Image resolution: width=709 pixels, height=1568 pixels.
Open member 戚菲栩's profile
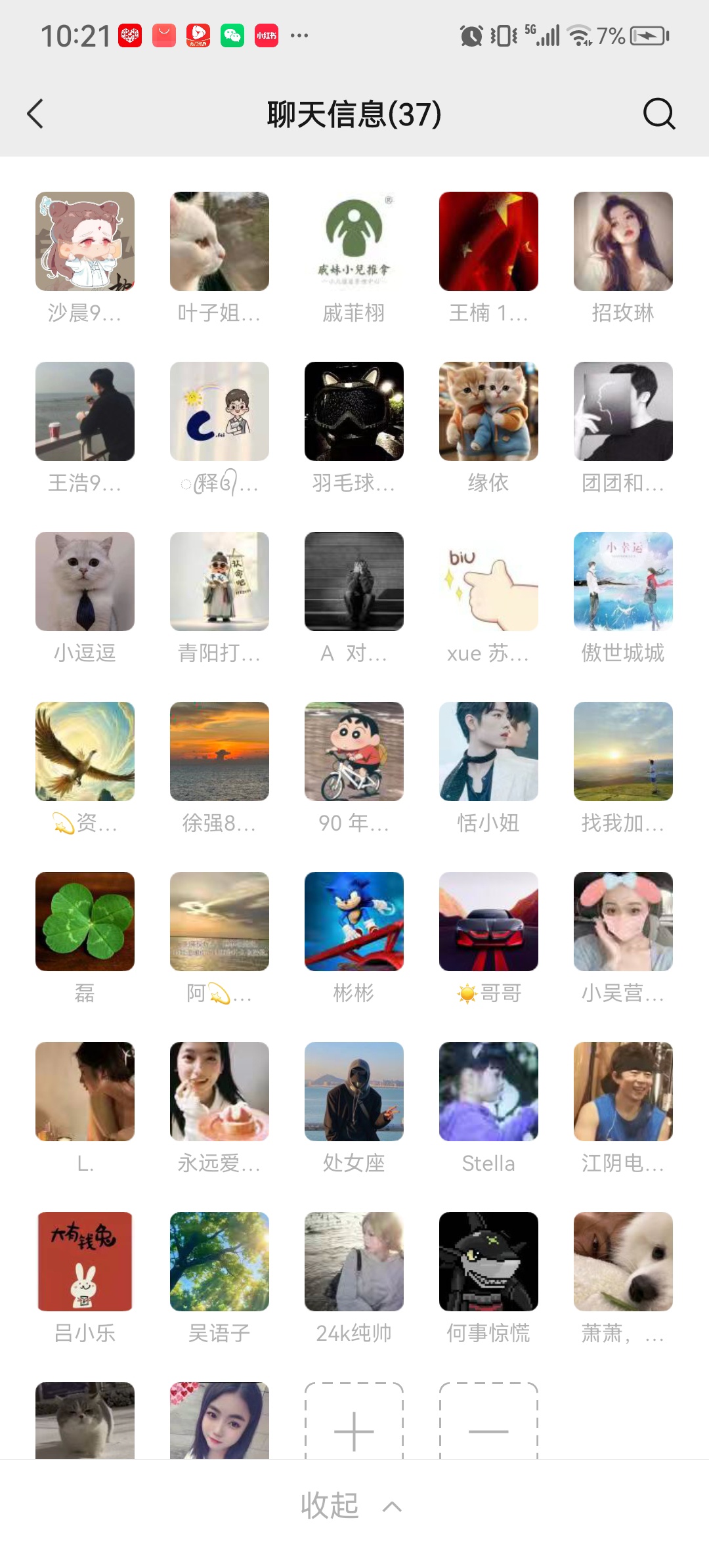pos(354,242)
